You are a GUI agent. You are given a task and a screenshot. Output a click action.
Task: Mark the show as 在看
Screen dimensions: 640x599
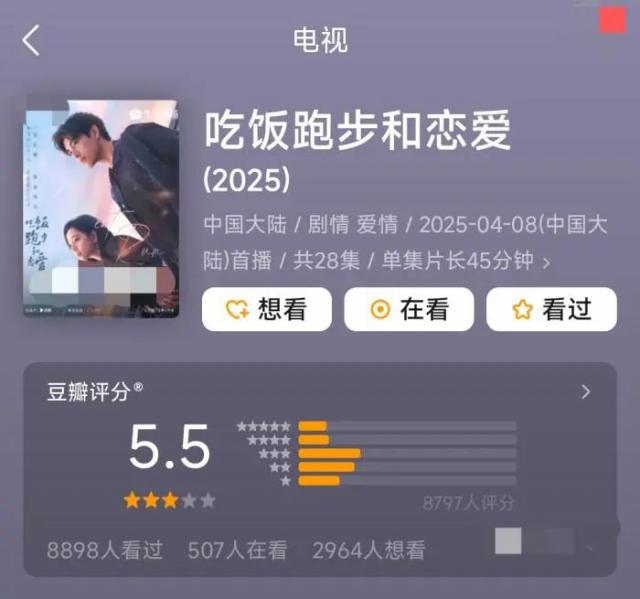409,310
